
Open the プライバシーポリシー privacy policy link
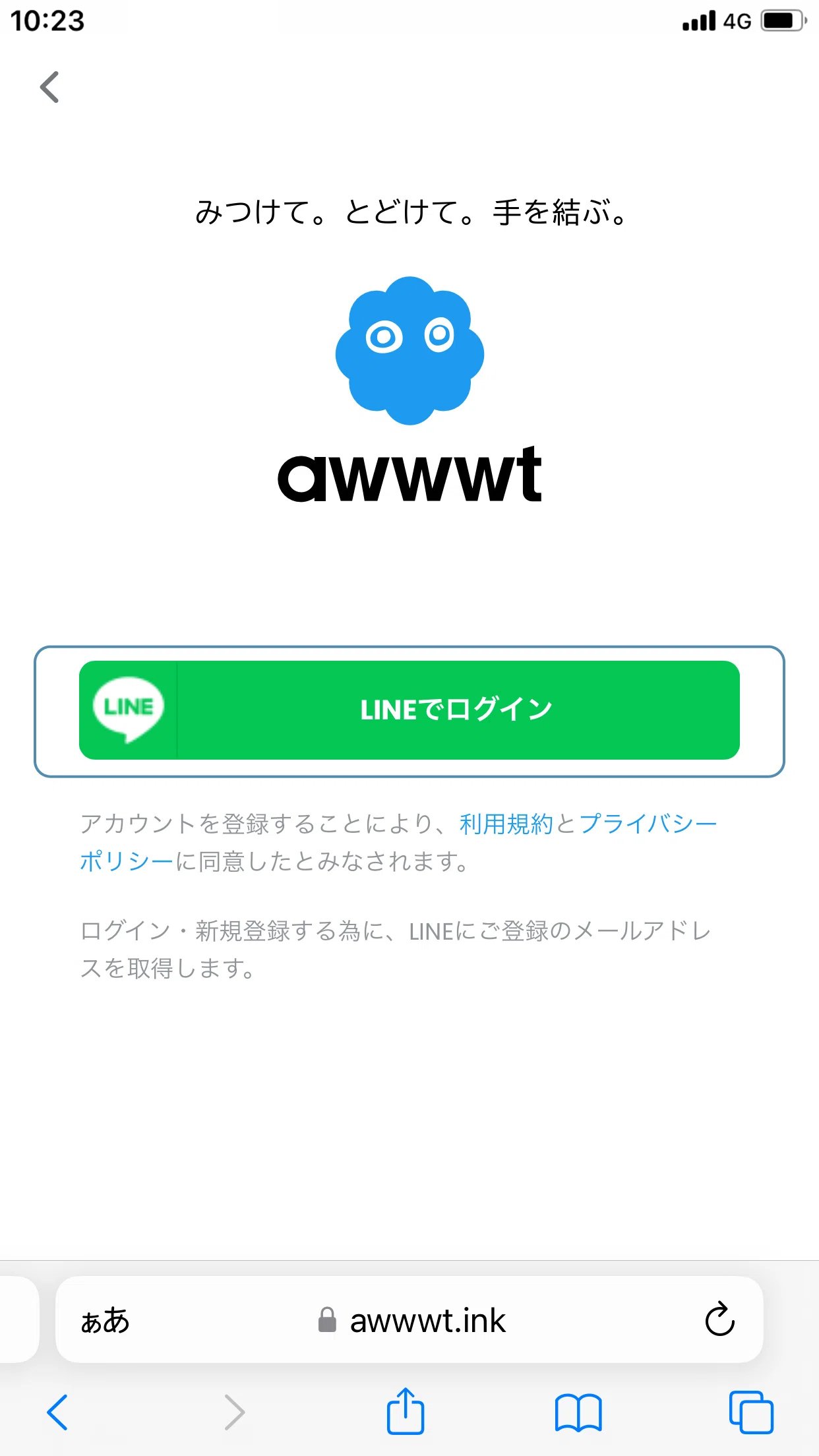click(x=648, y=824)
